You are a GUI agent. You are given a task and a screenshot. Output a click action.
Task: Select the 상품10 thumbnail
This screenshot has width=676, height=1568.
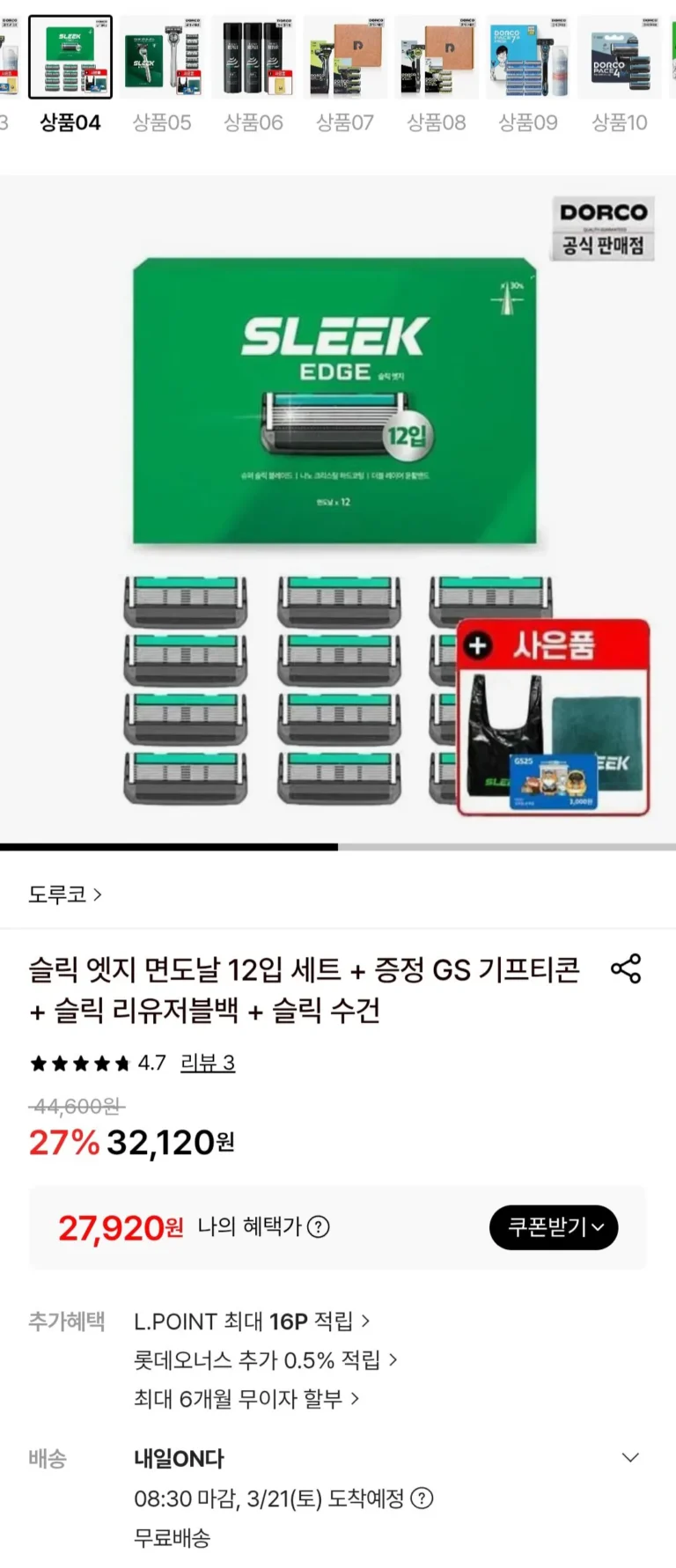[620, 58]
